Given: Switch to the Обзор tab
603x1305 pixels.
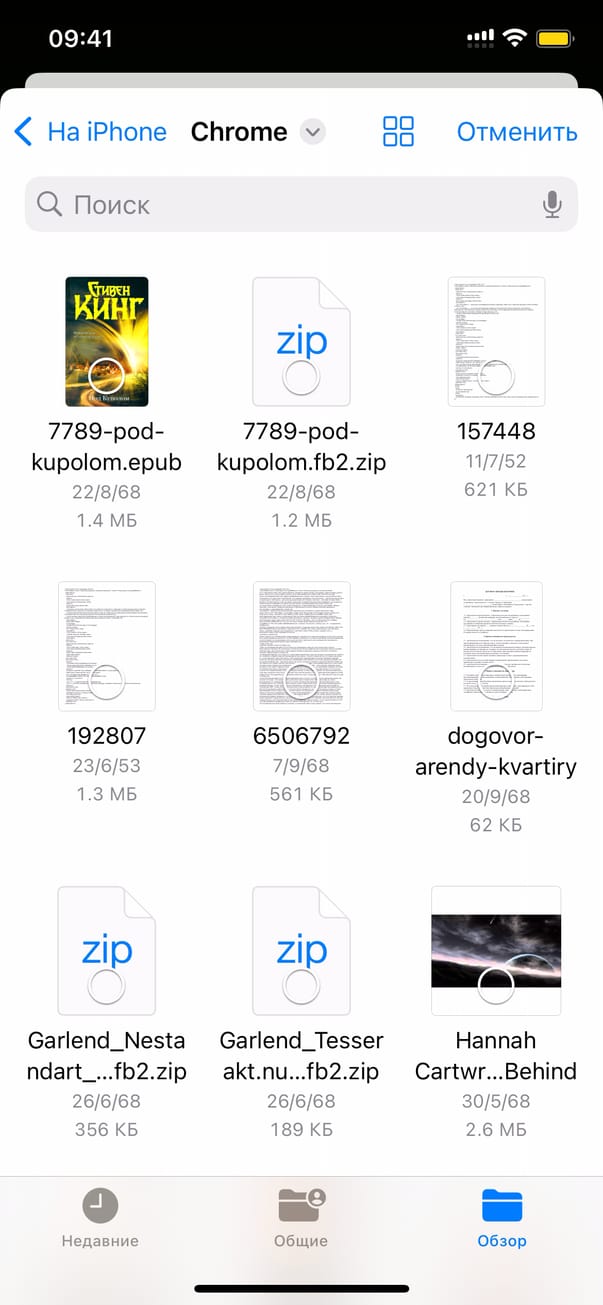Looking at the screenshot, I should (502, 1218).
